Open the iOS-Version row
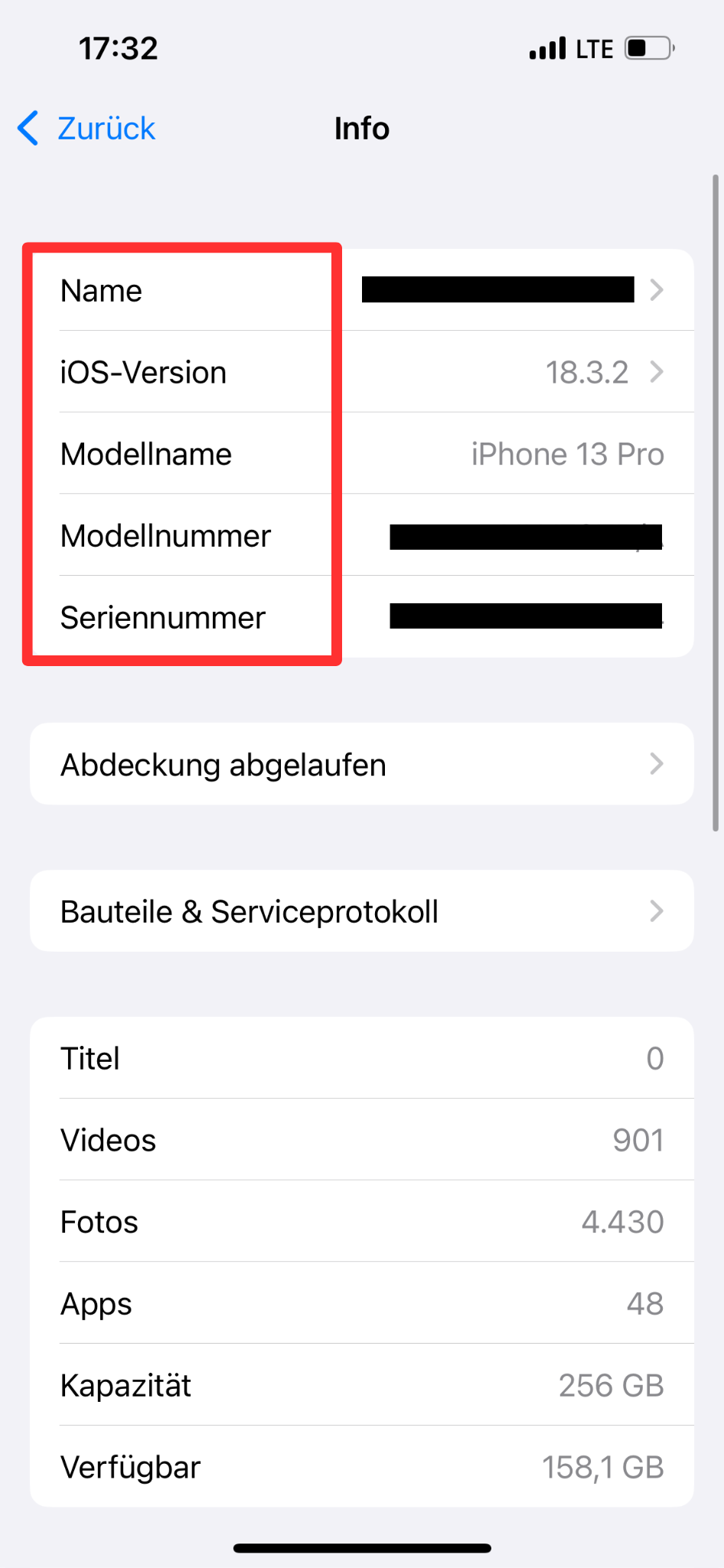724x1568 pixels. (362, 372)
